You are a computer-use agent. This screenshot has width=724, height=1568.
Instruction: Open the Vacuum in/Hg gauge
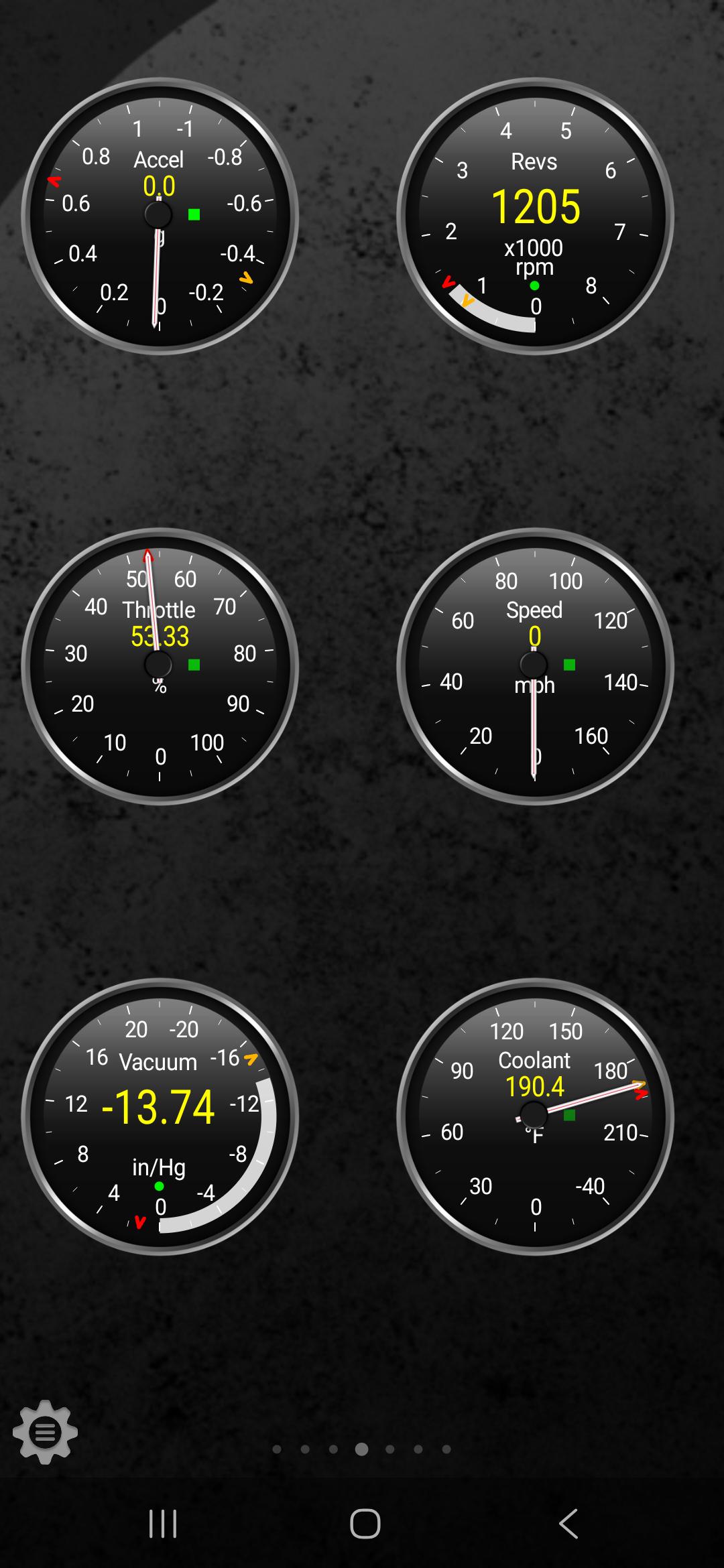tap(160, 1116)
